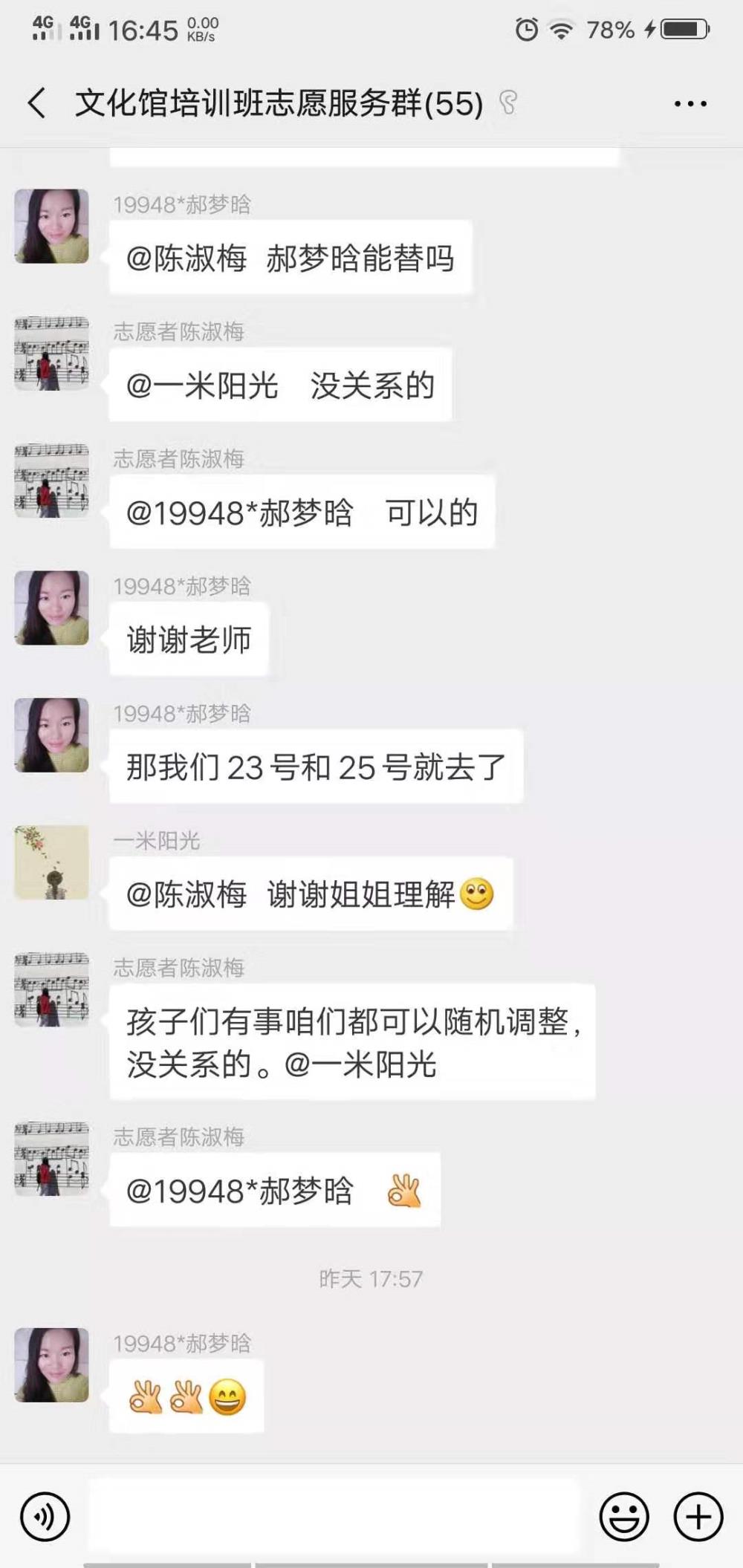Open 一米阳光's profile avatar

52,862
